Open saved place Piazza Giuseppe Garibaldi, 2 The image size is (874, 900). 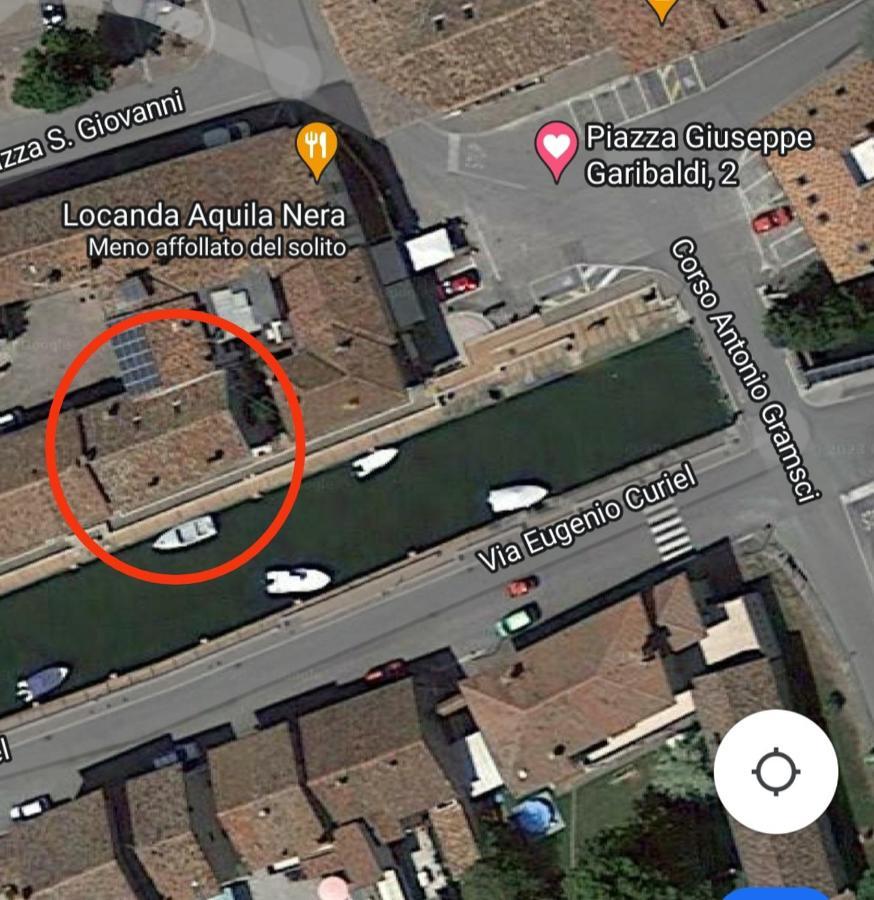pyautogui.click(x=556, y=151)
